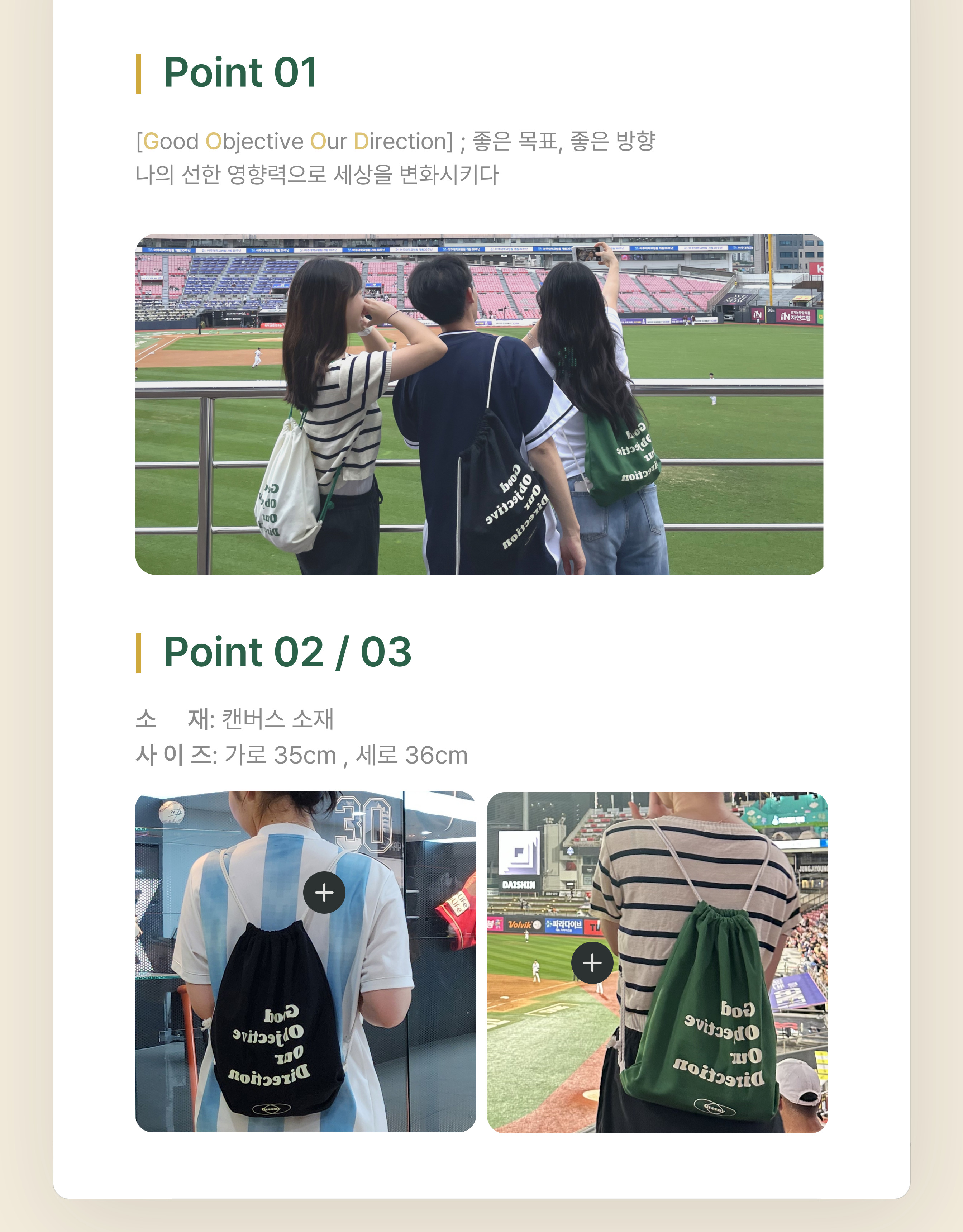Tap the plus button on the black bag photo

tap(324, 893)
